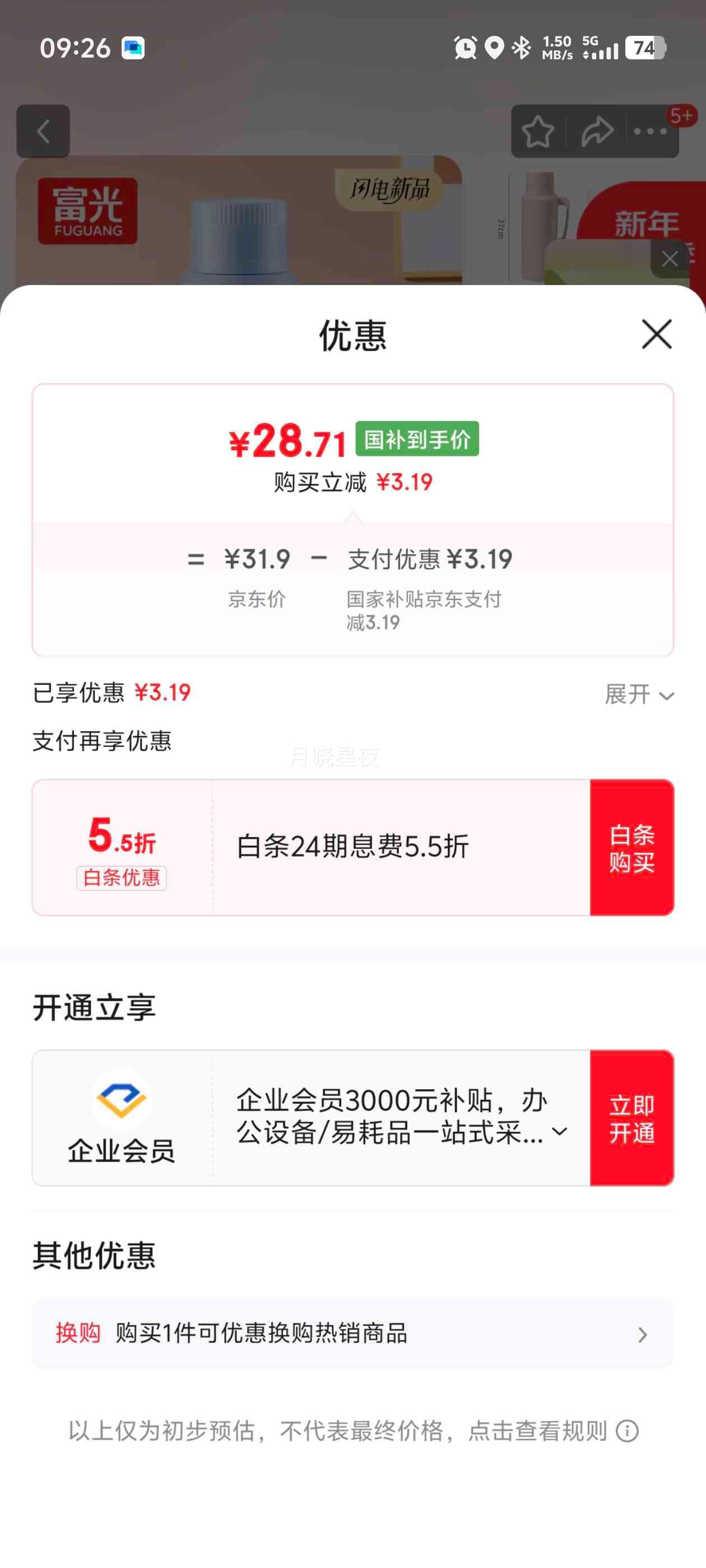706x1568 pixels.
Task: Navigate back using the back arrow
Action: click(x=43, y=132)
